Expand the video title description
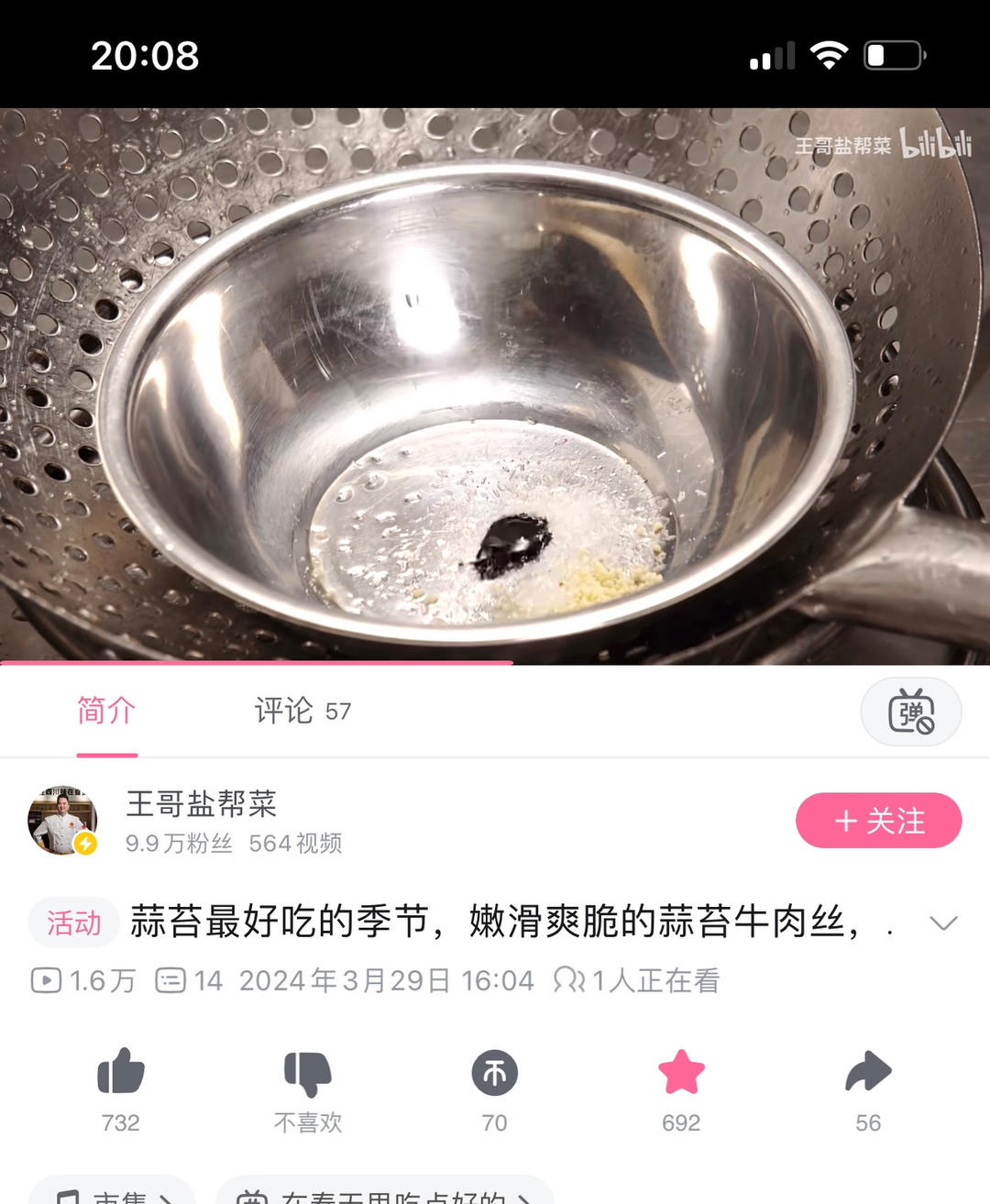 (943, 922)
